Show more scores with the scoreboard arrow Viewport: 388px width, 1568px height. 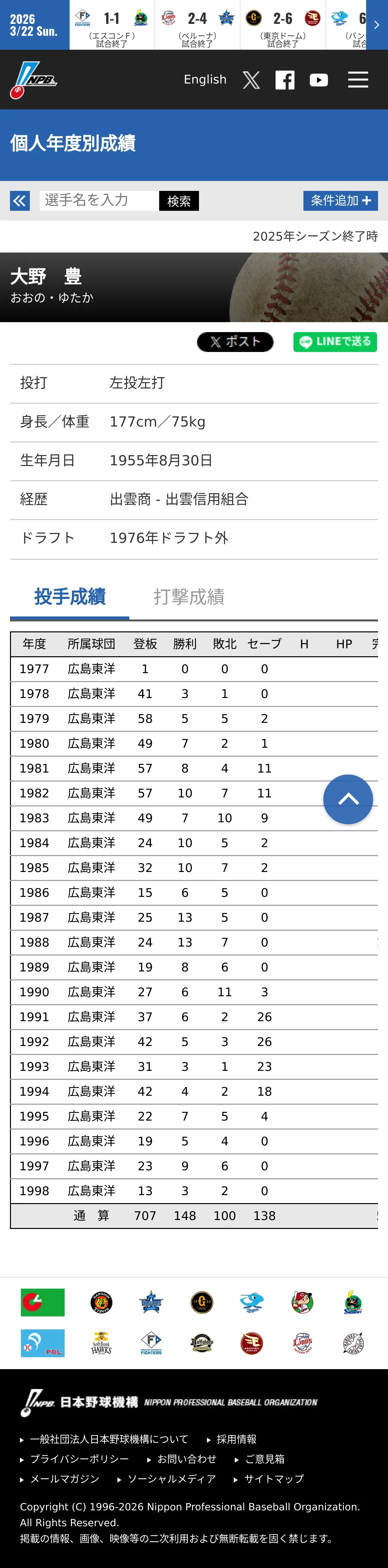pos(376,25)
